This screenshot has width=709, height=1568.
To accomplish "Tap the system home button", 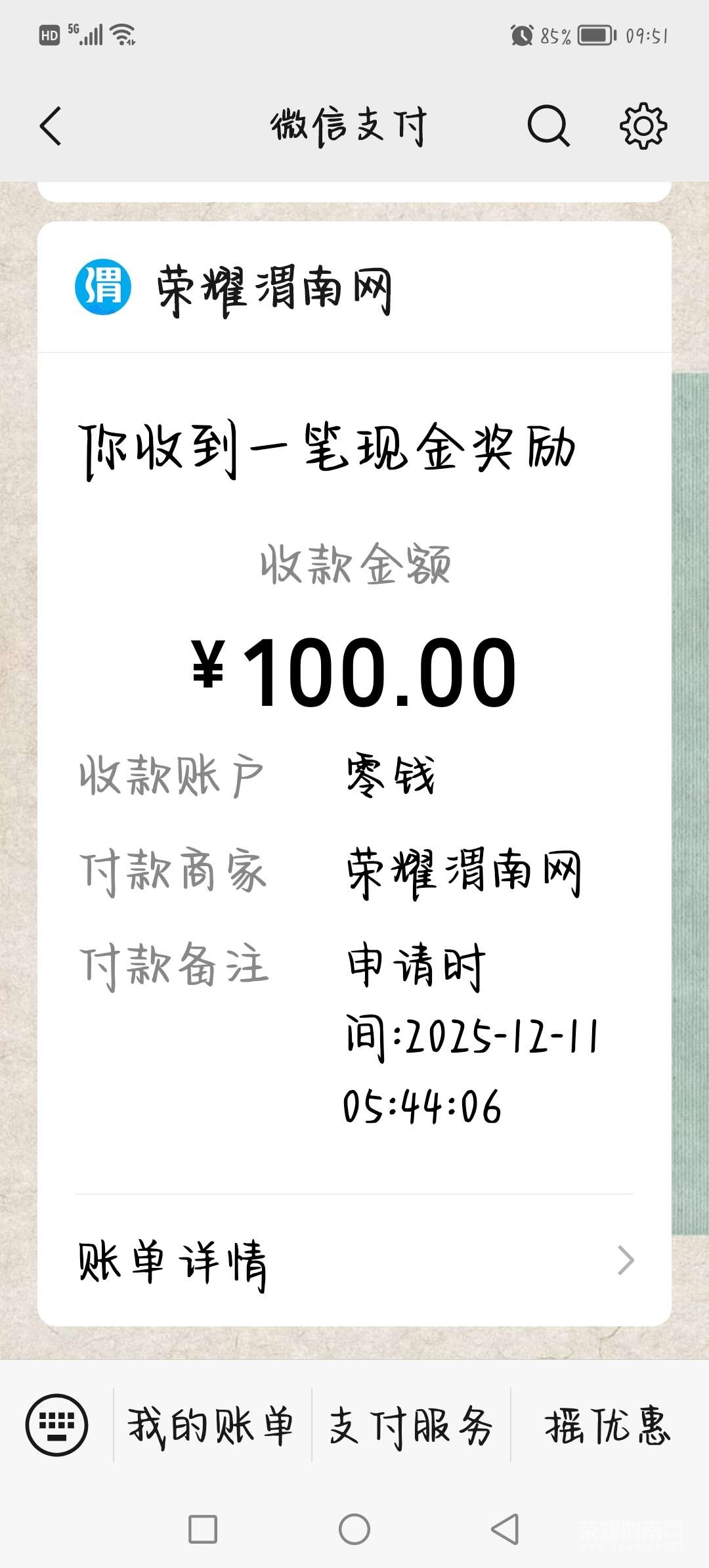I will click(354, 1529).
